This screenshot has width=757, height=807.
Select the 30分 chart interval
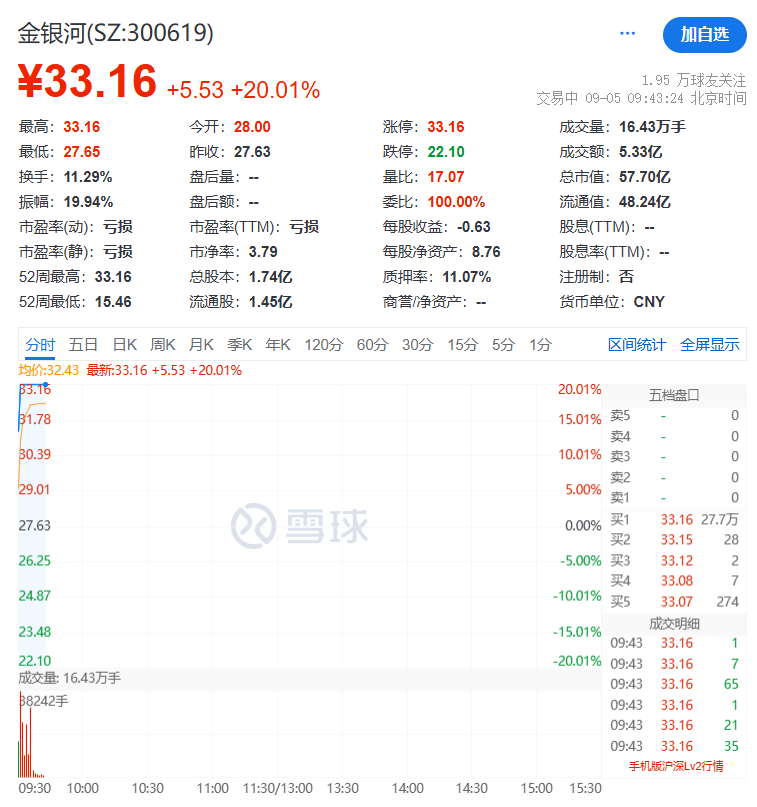(417, 345)
